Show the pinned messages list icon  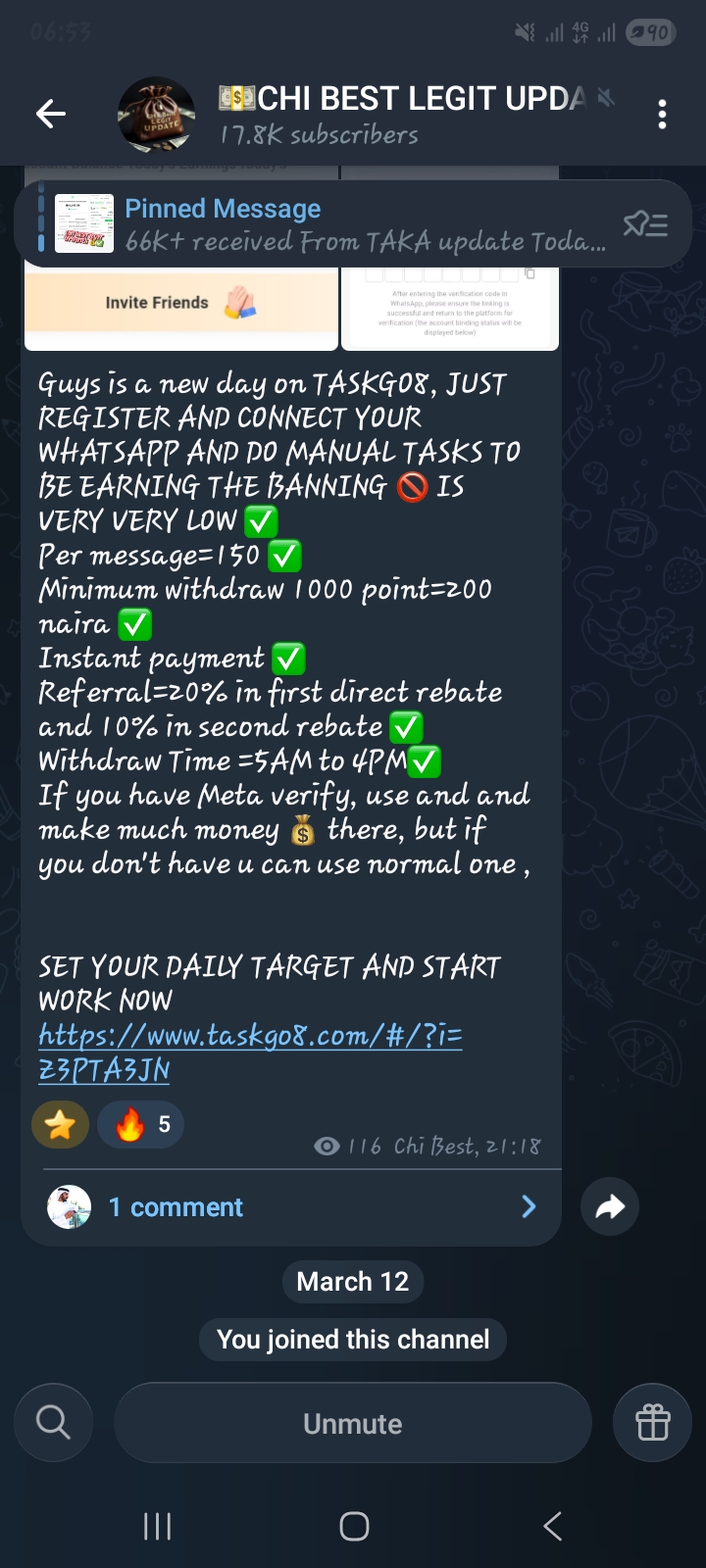coord(645,224)
